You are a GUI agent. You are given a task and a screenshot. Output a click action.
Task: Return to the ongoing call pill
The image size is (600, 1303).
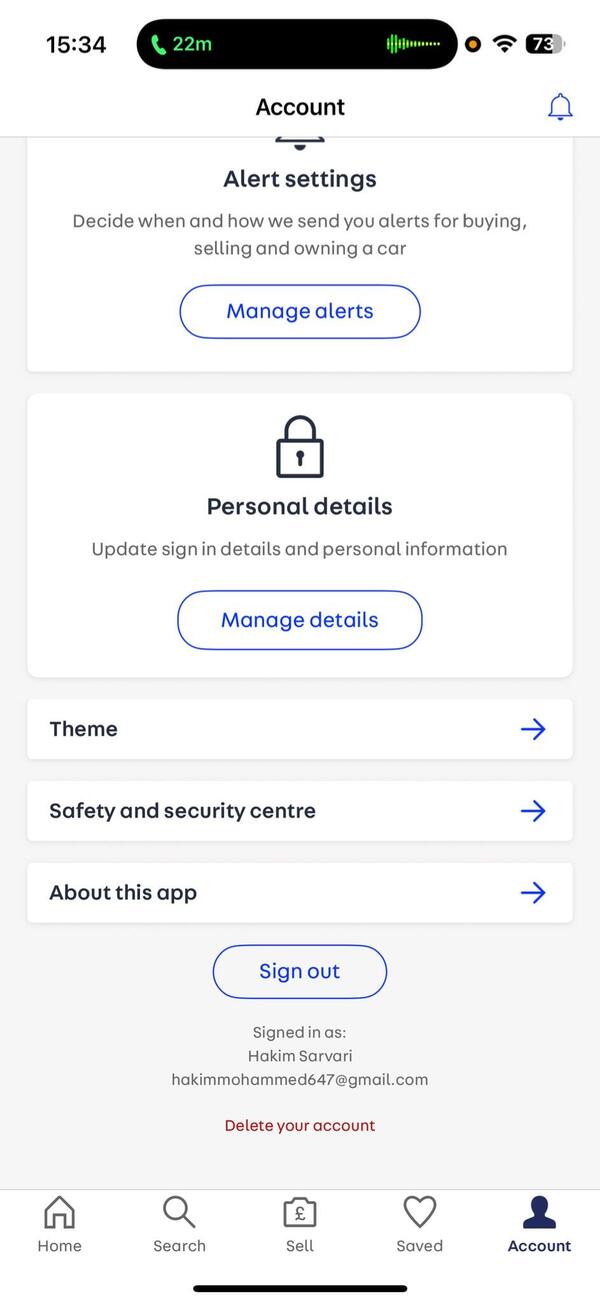[297, 44]
